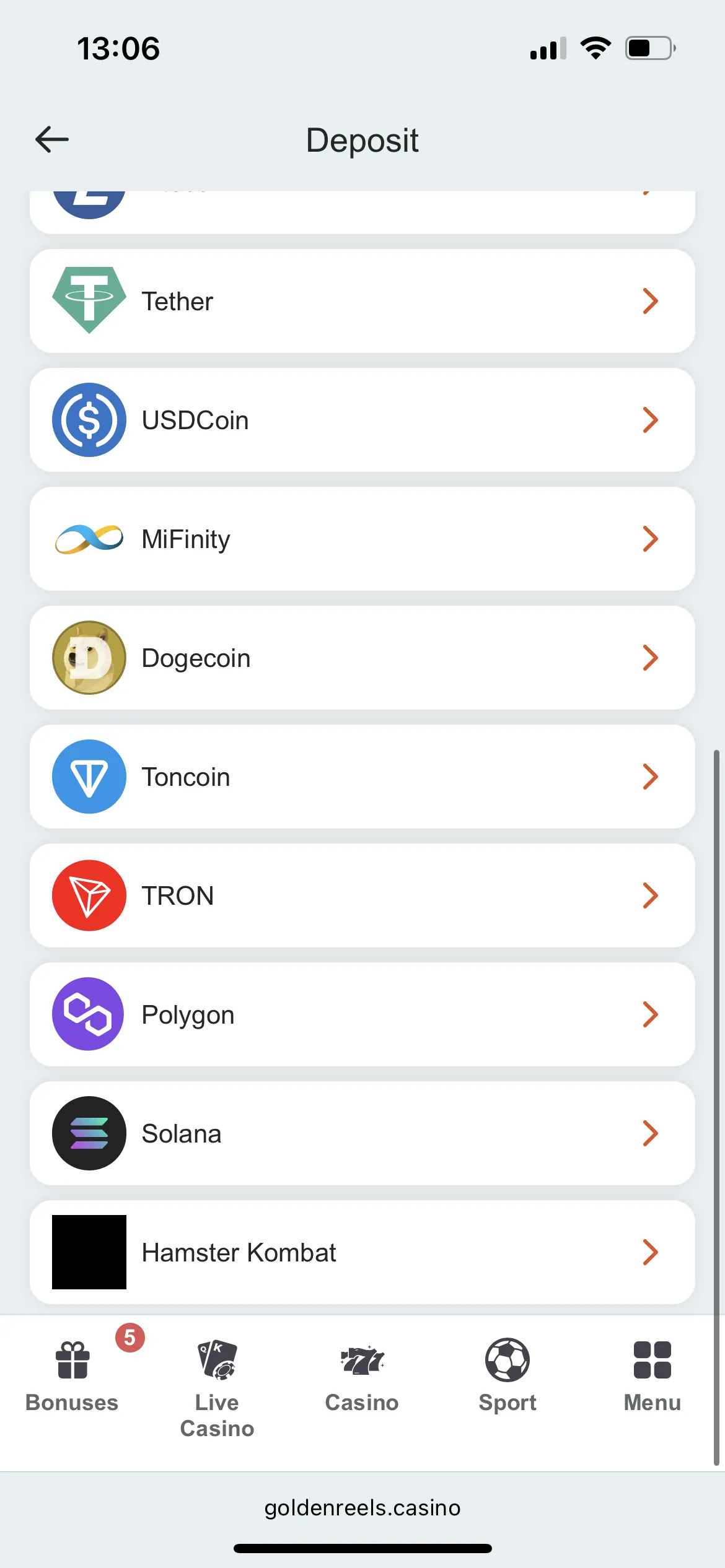Image resolution: width=725 pixels, height=1568 pixels.
Task: Open the TRON deposit option
Action: click(362, 895)
